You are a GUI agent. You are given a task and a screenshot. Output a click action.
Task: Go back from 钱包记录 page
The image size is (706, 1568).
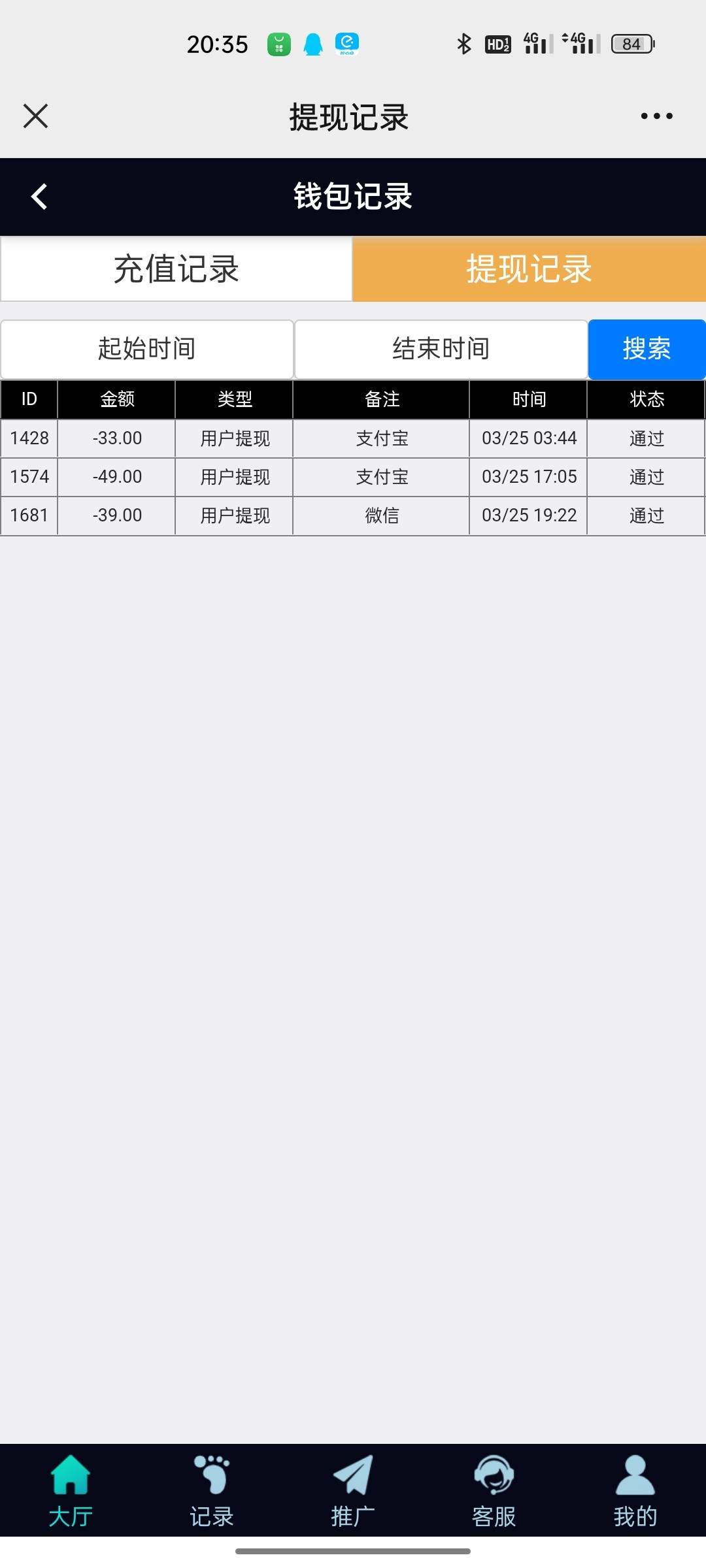coord(39,197)
